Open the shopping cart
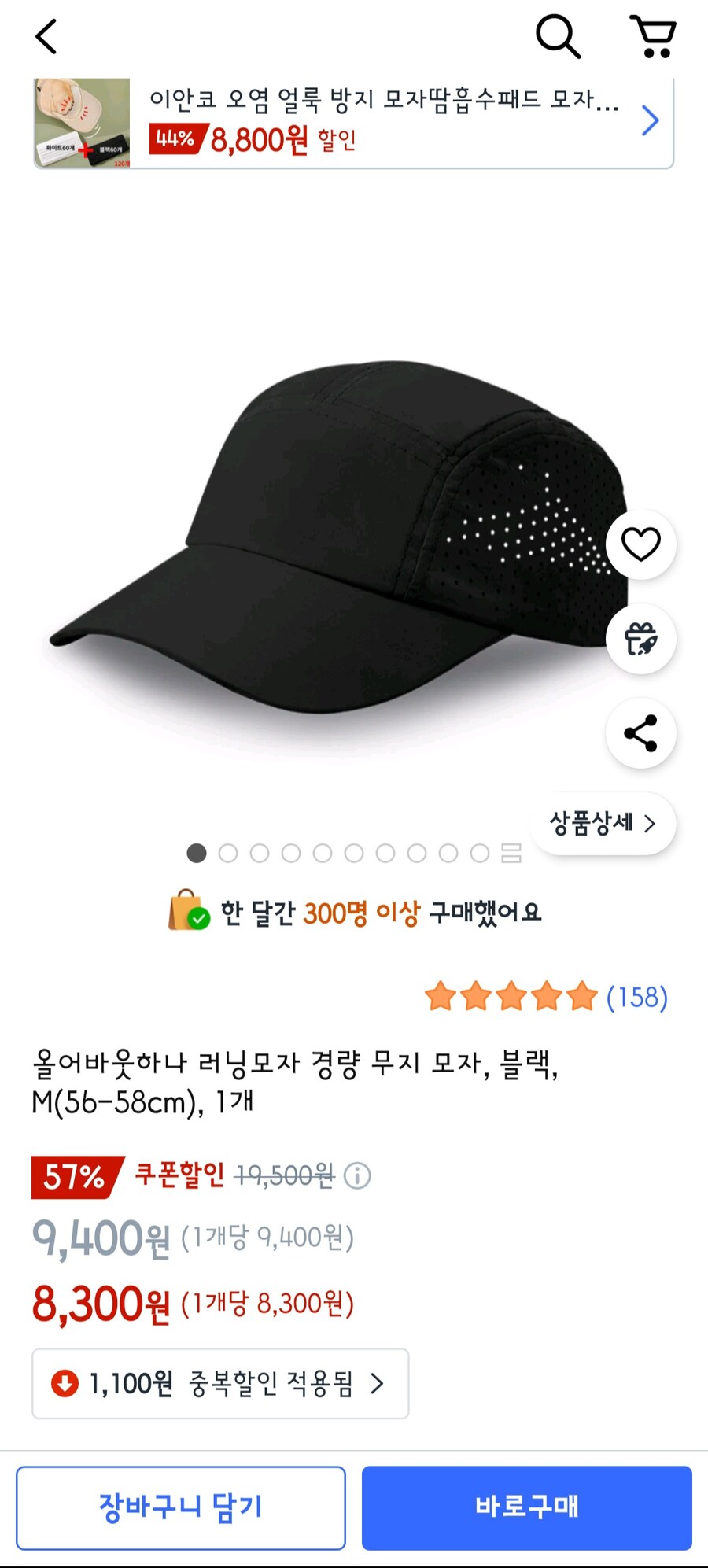Image resolution: width=708 pixels, height=1568 pixels. tap(653, 35)
